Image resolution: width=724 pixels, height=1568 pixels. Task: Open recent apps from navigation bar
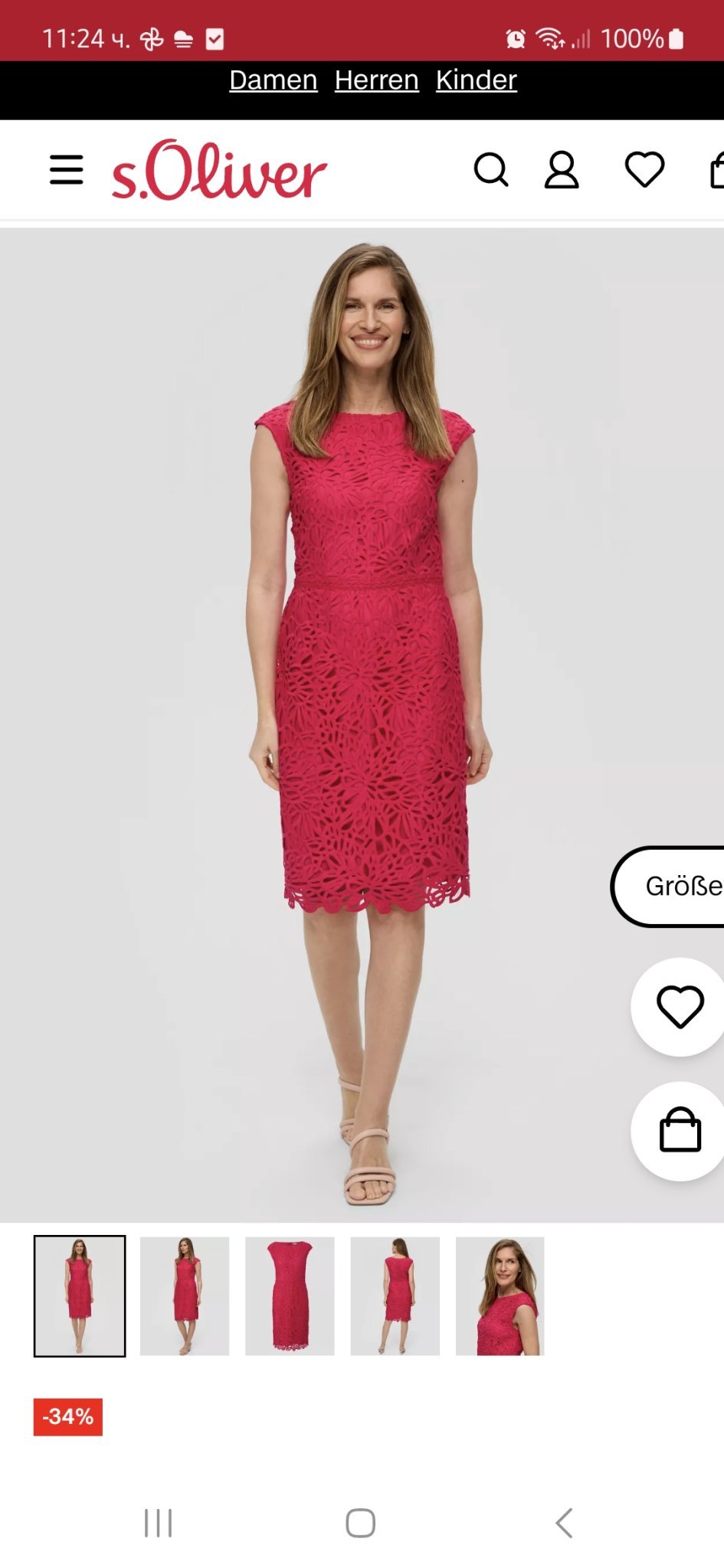(159, 1523)
